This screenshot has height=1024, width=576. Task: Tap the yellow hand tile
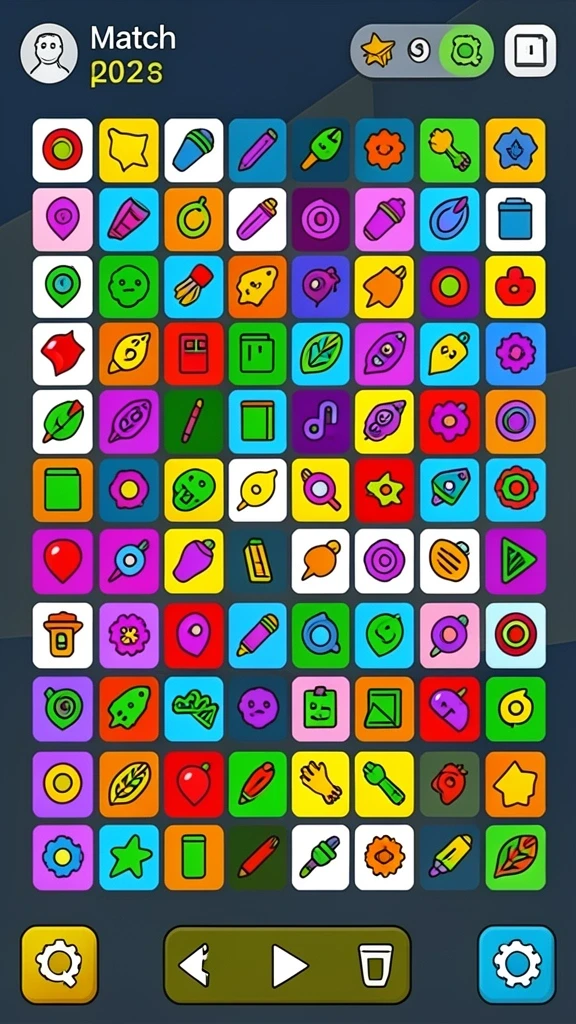tap(321, 784)
